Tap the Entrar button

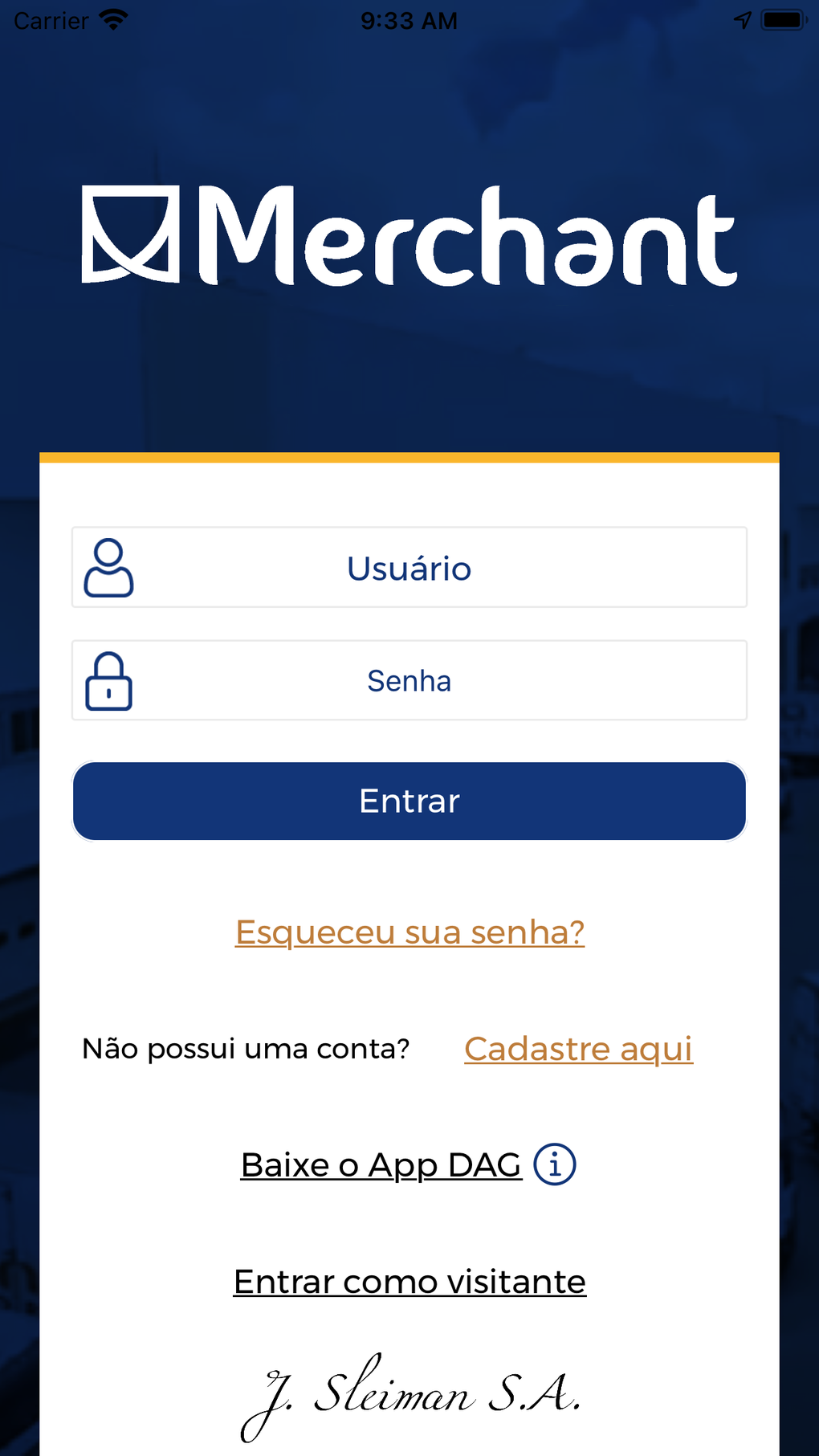tap(409, 801)
